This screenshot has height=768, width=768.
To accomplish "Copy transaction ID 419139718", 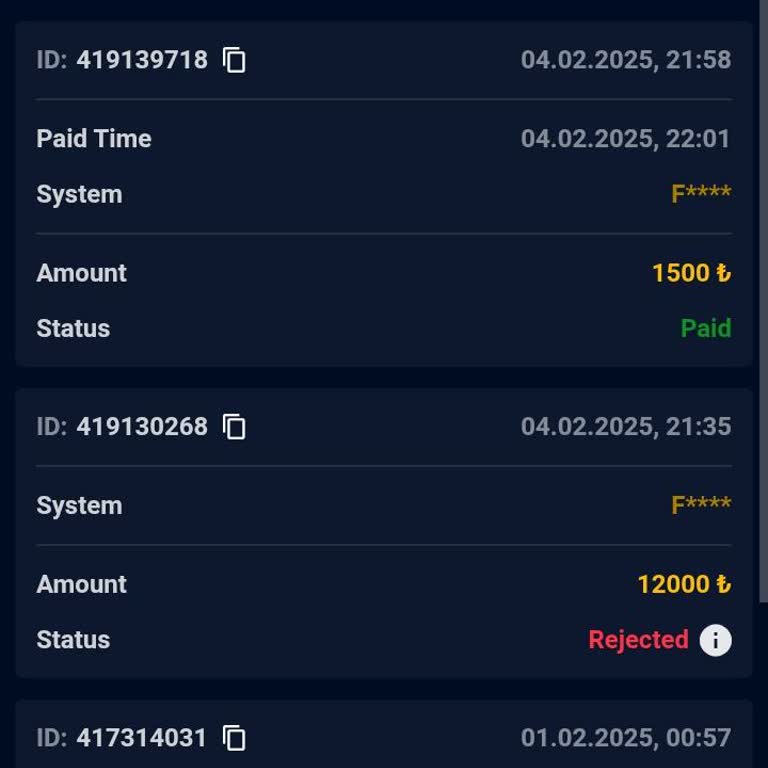I will pos(234,60).
